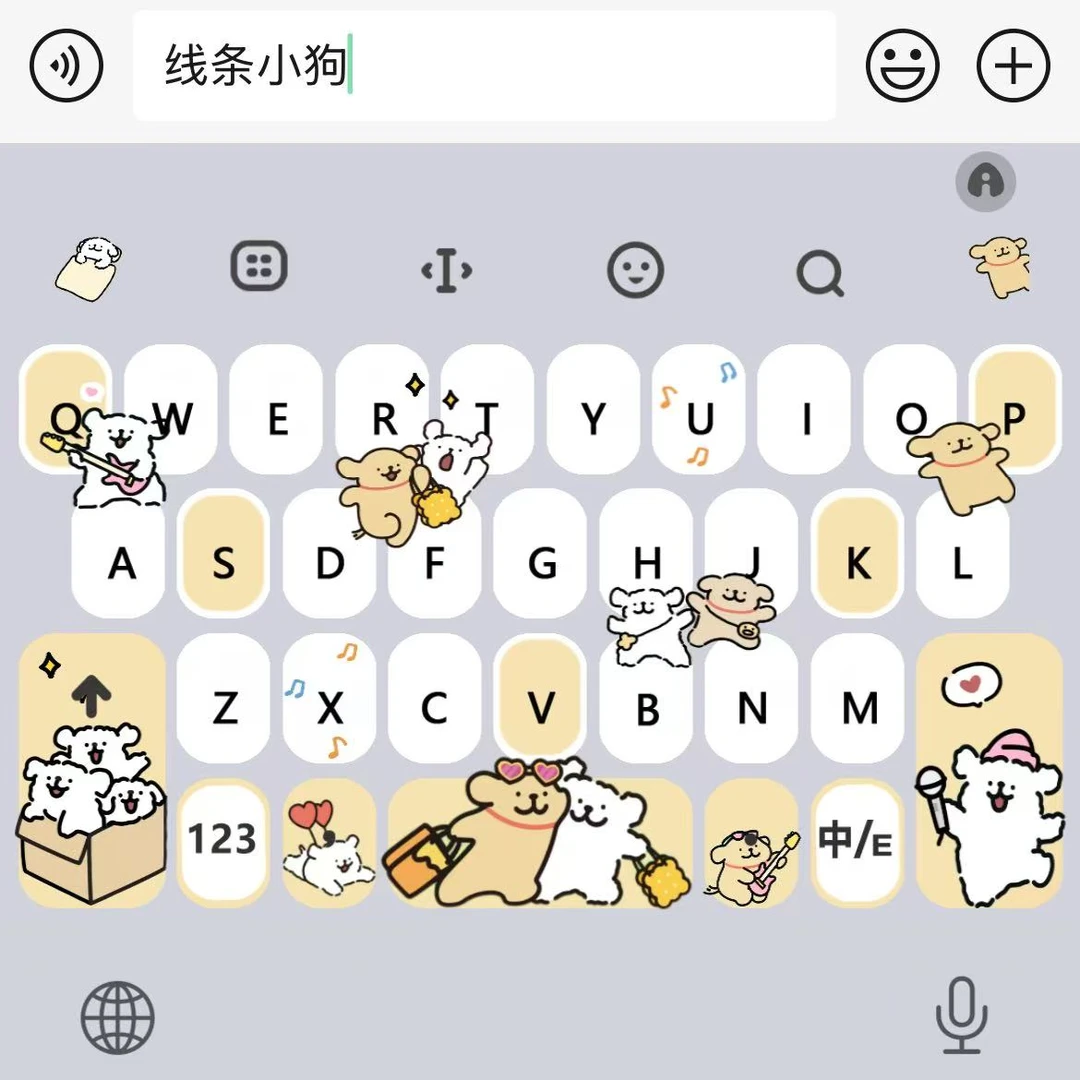
Task: Tap the white dog icon in the keyboard toolbar
Action: click(x=88, y=268)
